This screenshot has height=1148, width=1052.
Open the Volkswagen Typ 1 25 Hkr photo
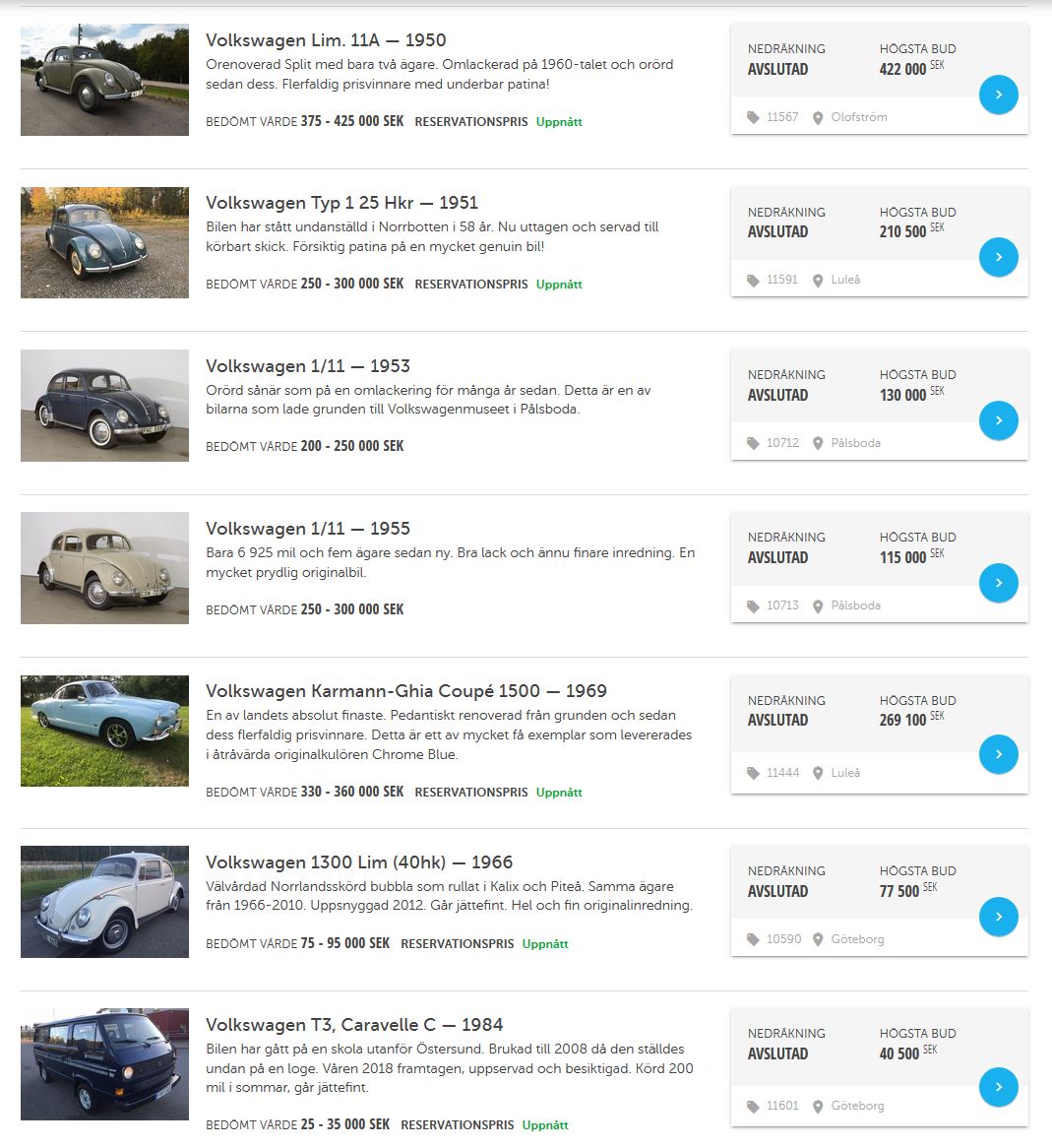[104, 242]
